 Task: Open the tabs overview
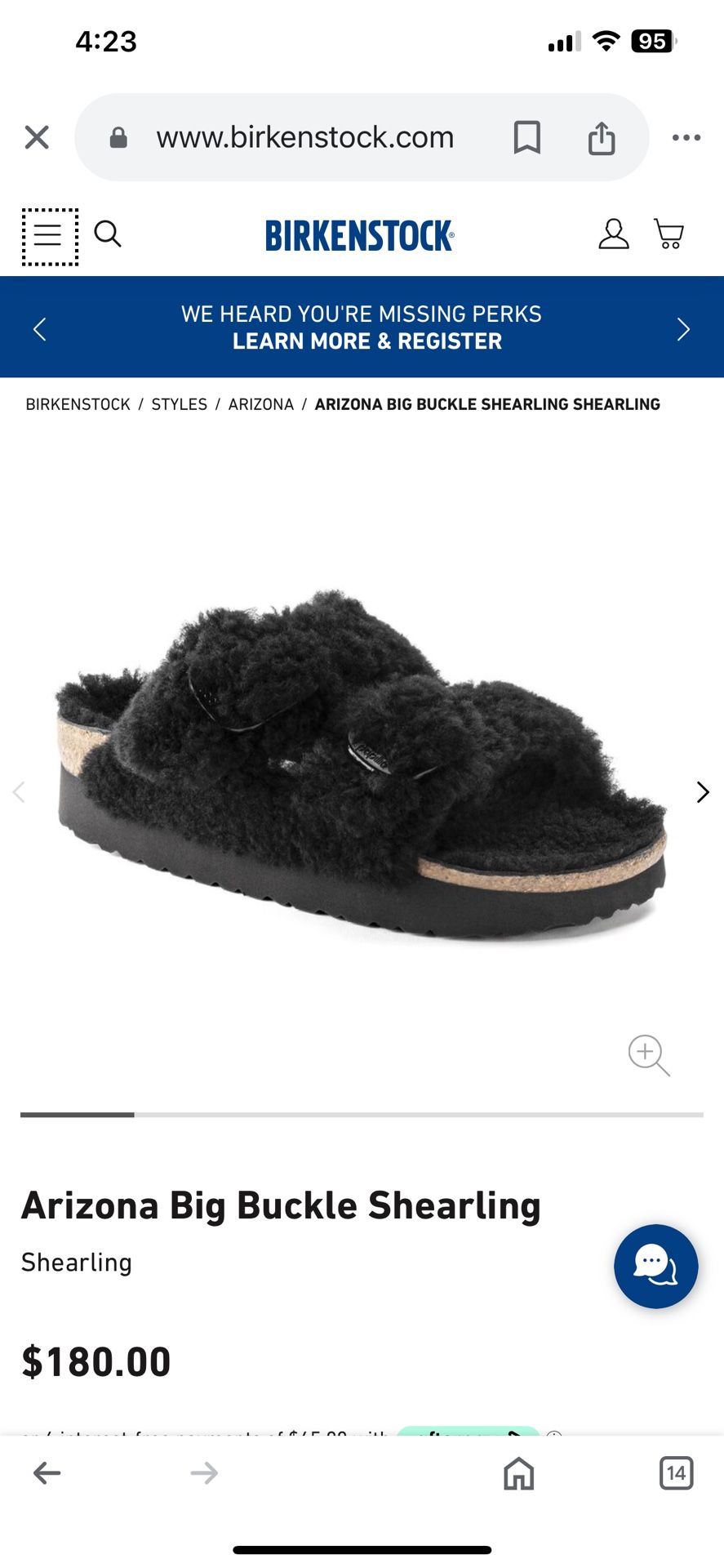point(676,1473)
